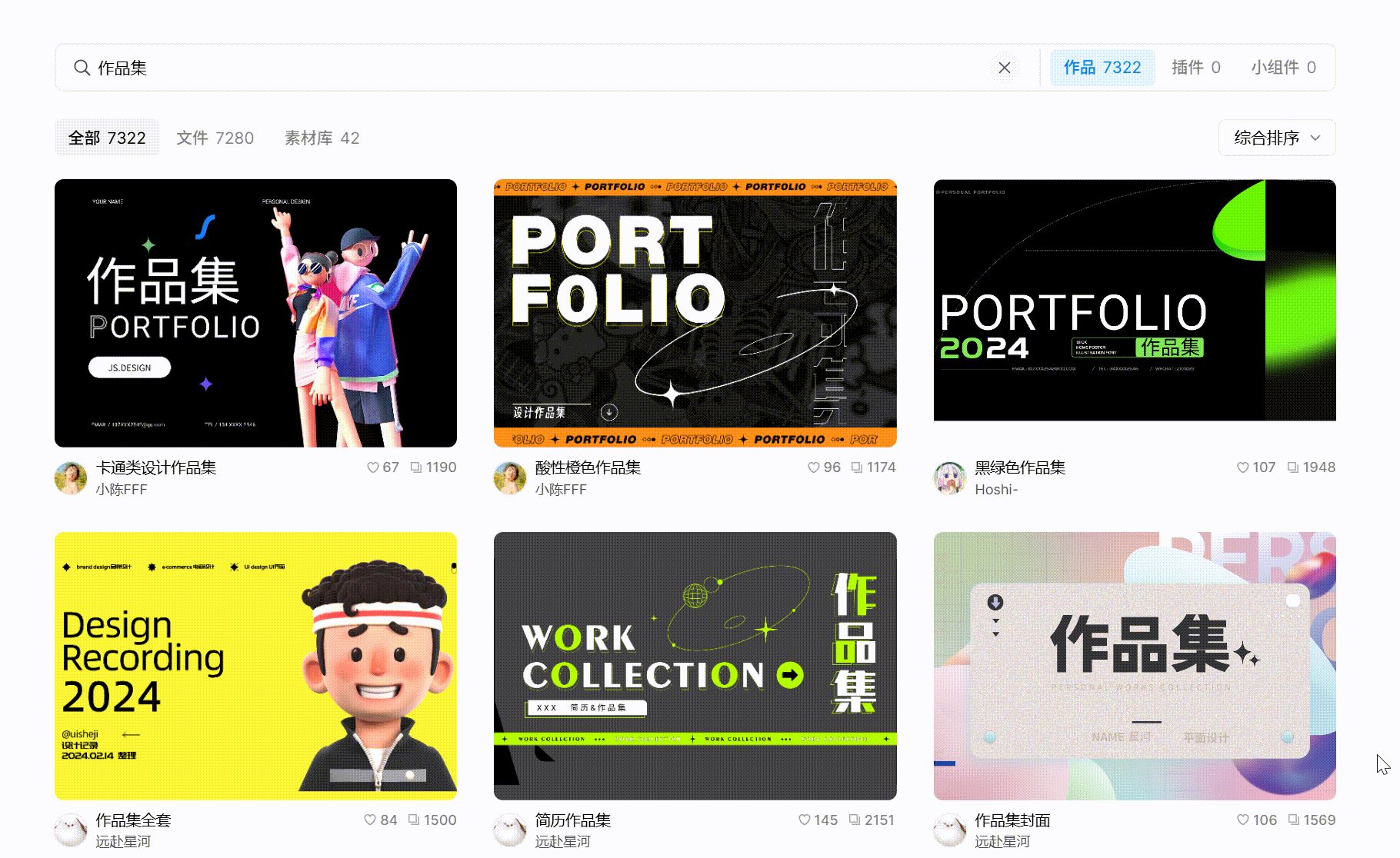Open author Hoshi- profile
The width and height of the screenshot is (1400, 858).
click(x=995, y=490)
